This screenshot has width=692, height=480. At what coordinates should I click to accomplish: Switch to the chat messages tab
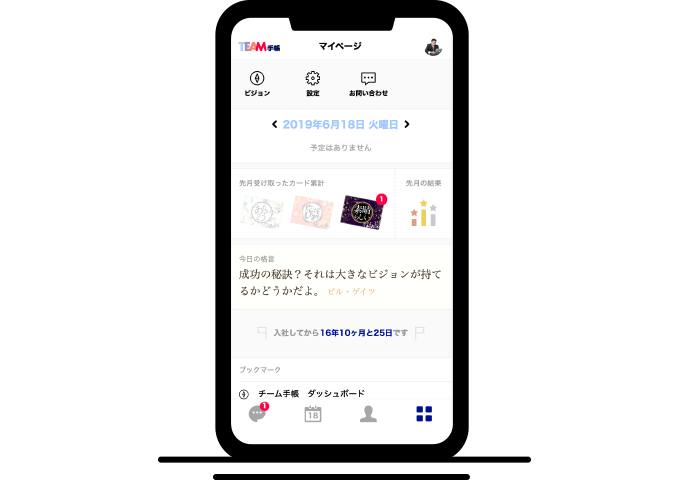point(258,414)
